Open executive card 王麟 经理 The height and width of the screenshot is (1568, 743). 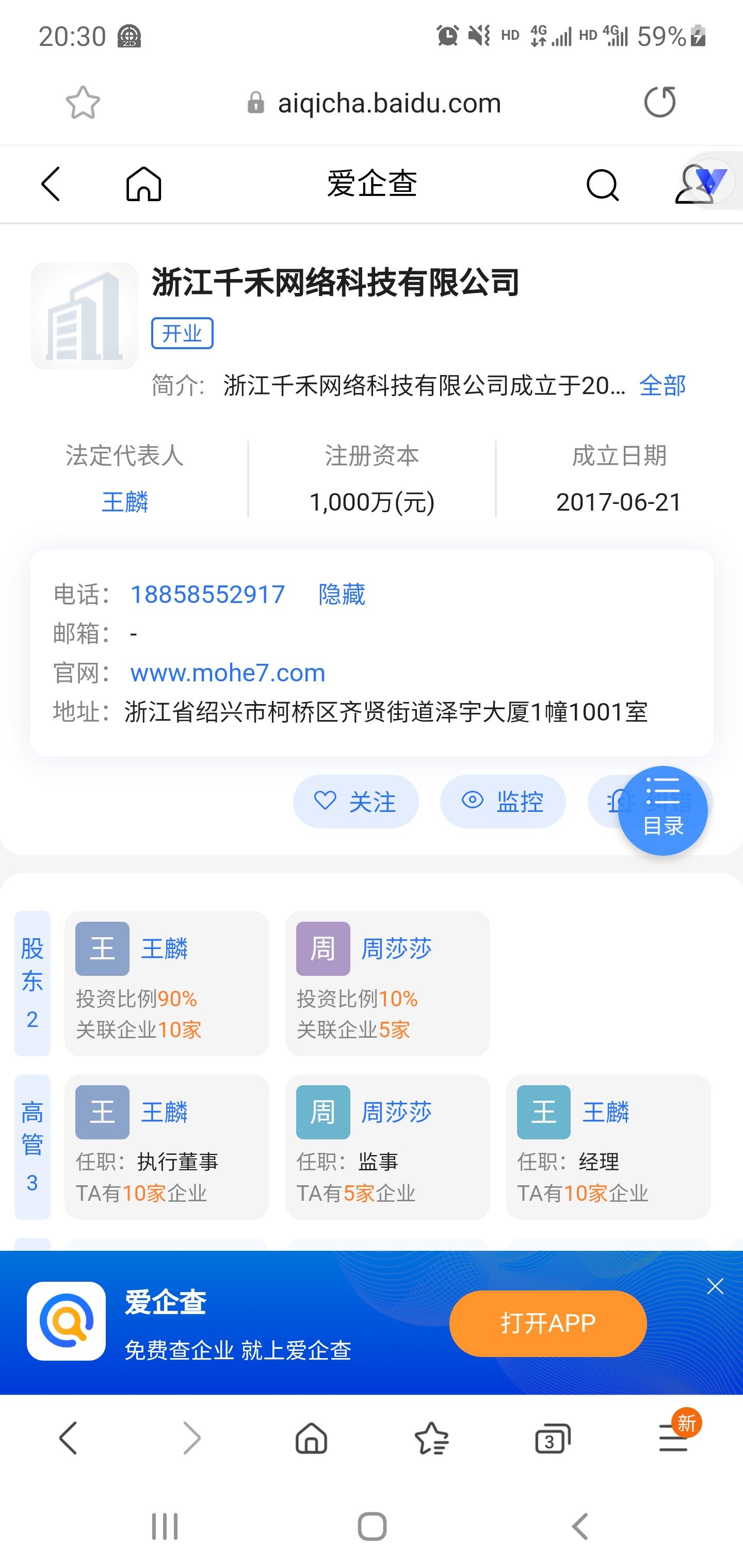pyautogui.click(x=608, y=1146)
